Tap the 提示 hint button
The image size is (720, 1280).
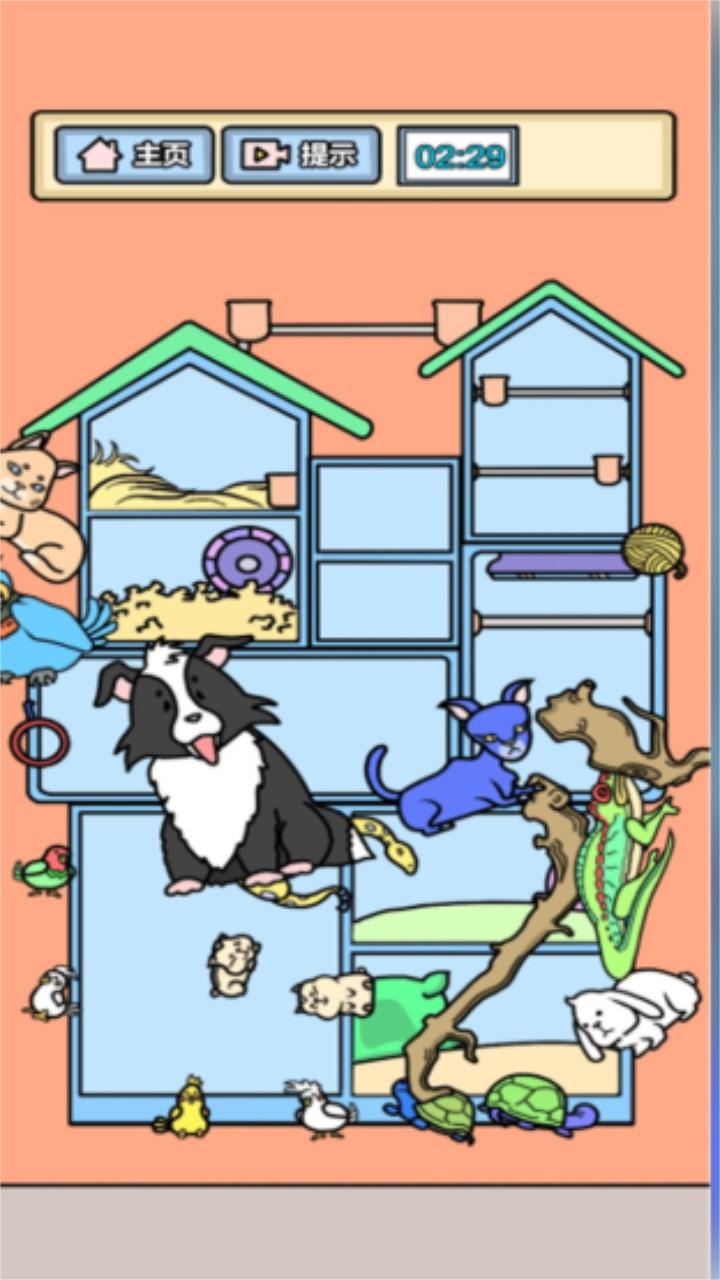pos(301,155)
